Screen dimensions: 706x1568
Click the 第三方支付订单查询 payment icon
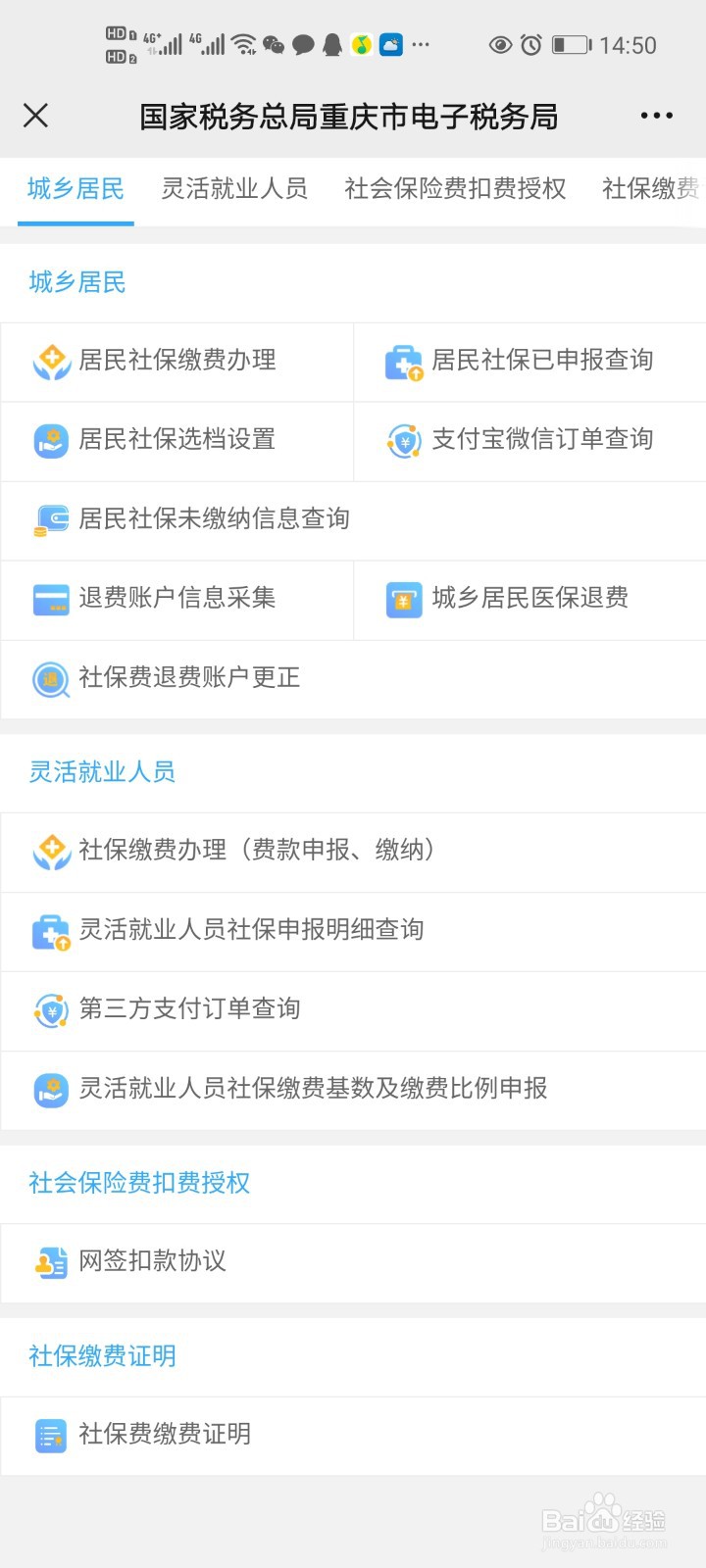click(49, 1010)
